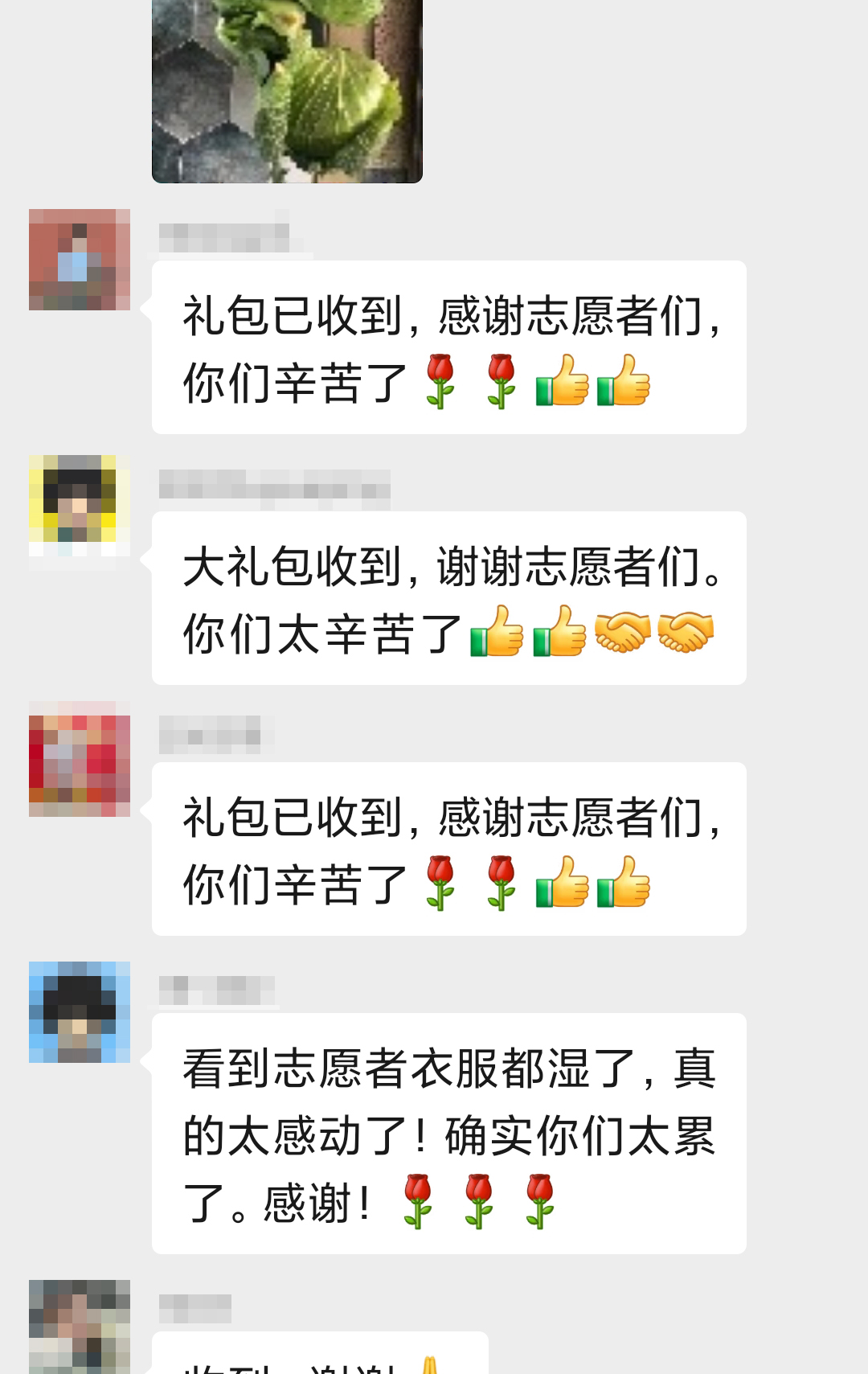The height and width of the screenshot is (1374, 868).
Task: Open avatar of the '大礼包收到' message sender
Action: [79, 506]
